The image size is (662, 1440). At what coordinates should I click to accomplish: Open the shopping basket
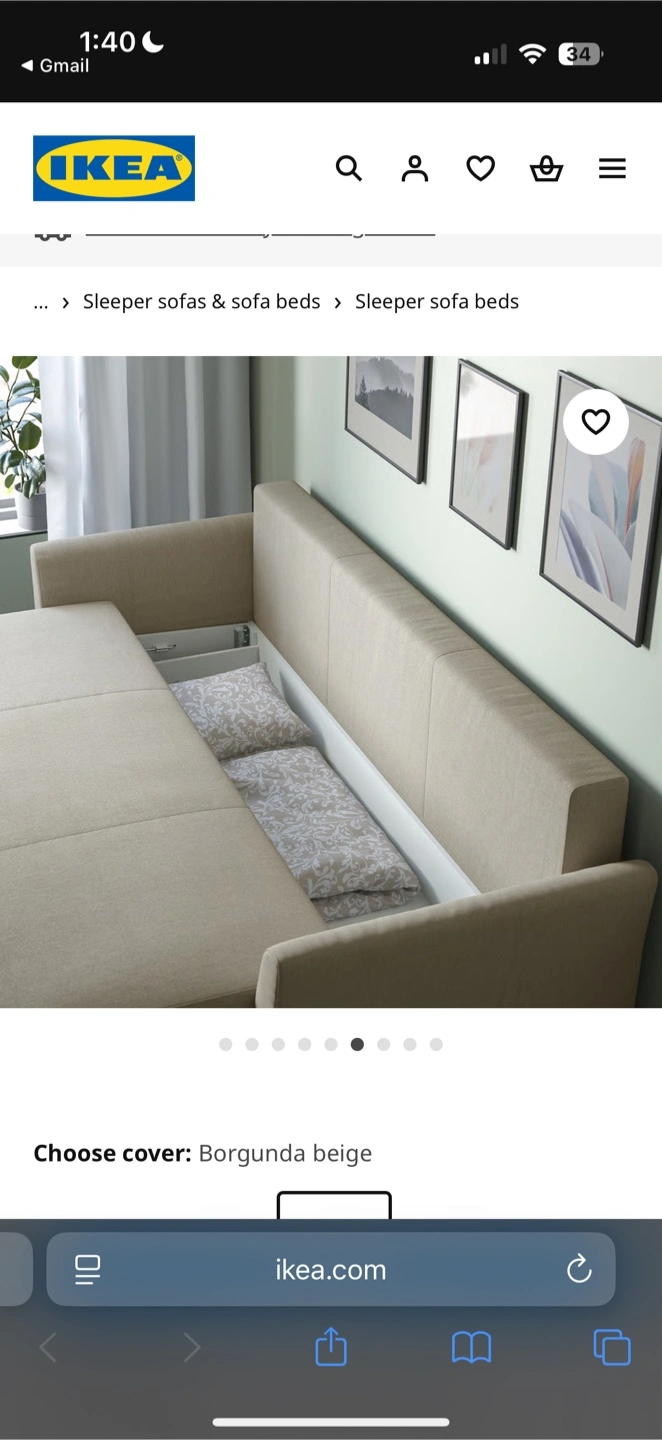[546, 169]
